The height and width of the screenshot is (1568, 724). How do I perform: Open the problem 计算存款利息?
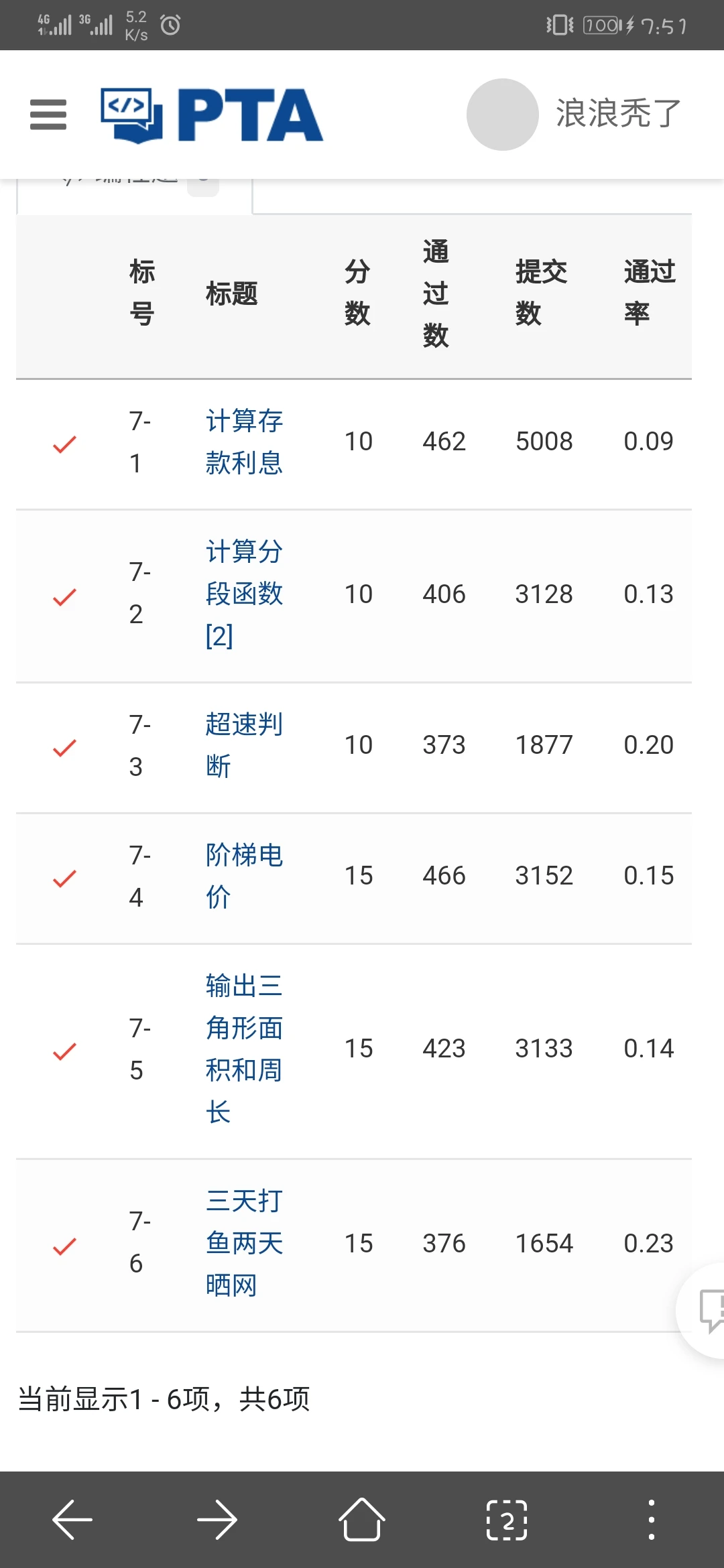click(243, 441)
